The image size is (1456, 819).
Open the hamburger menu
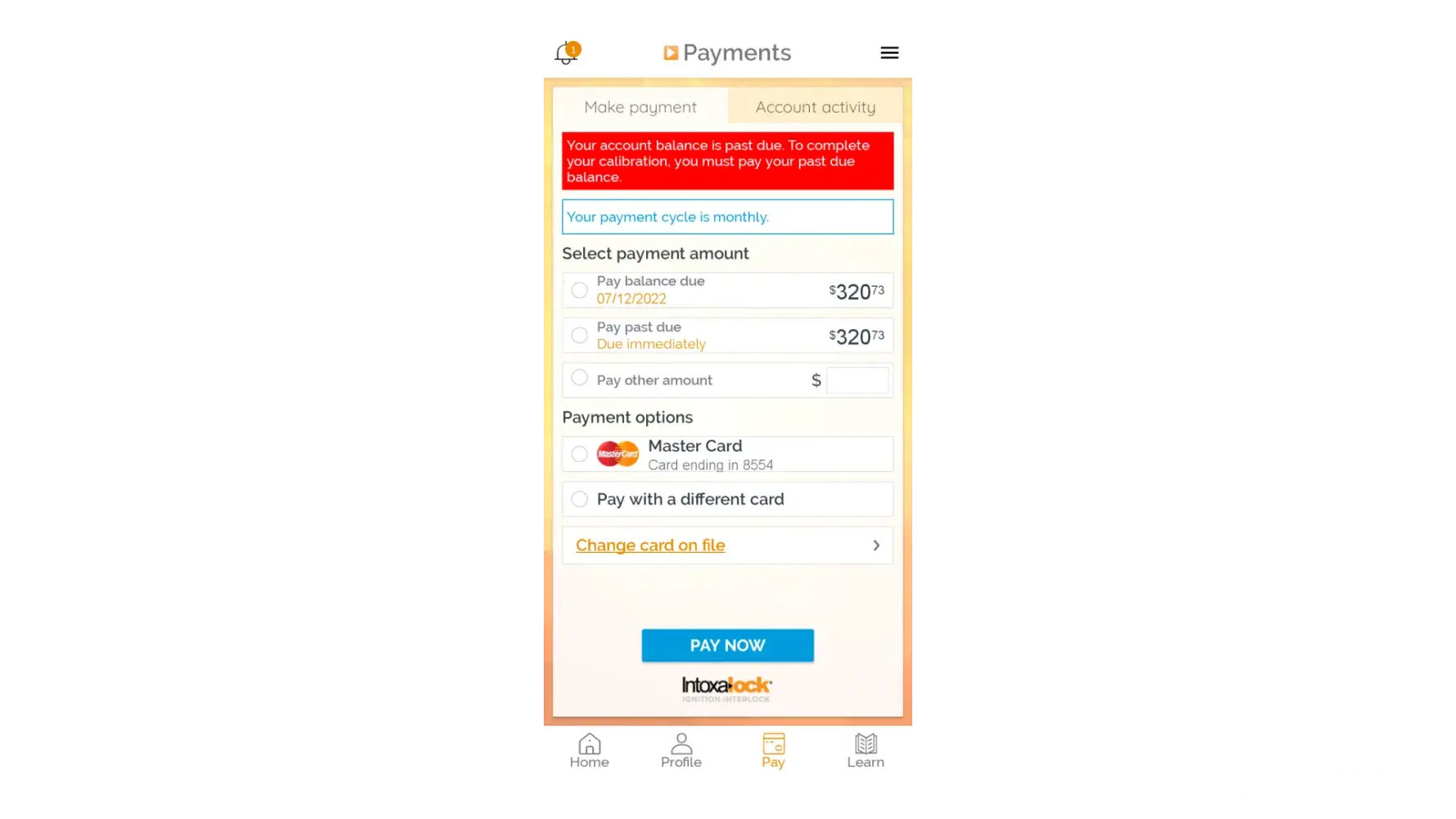click(889, 53)
